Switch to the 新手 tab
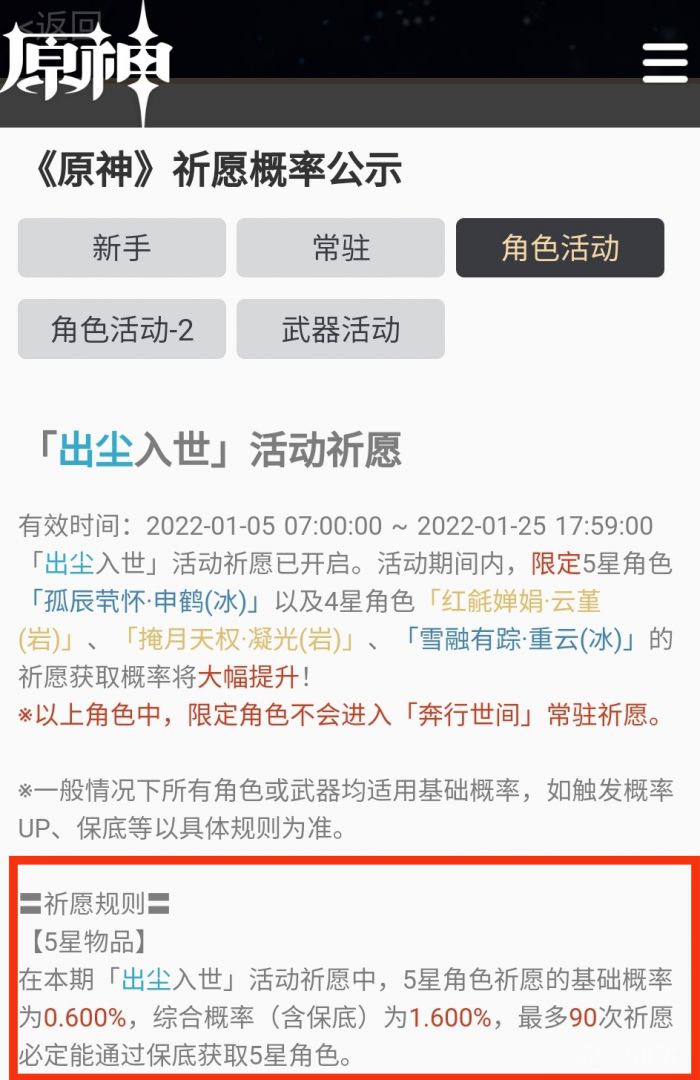 121,248
